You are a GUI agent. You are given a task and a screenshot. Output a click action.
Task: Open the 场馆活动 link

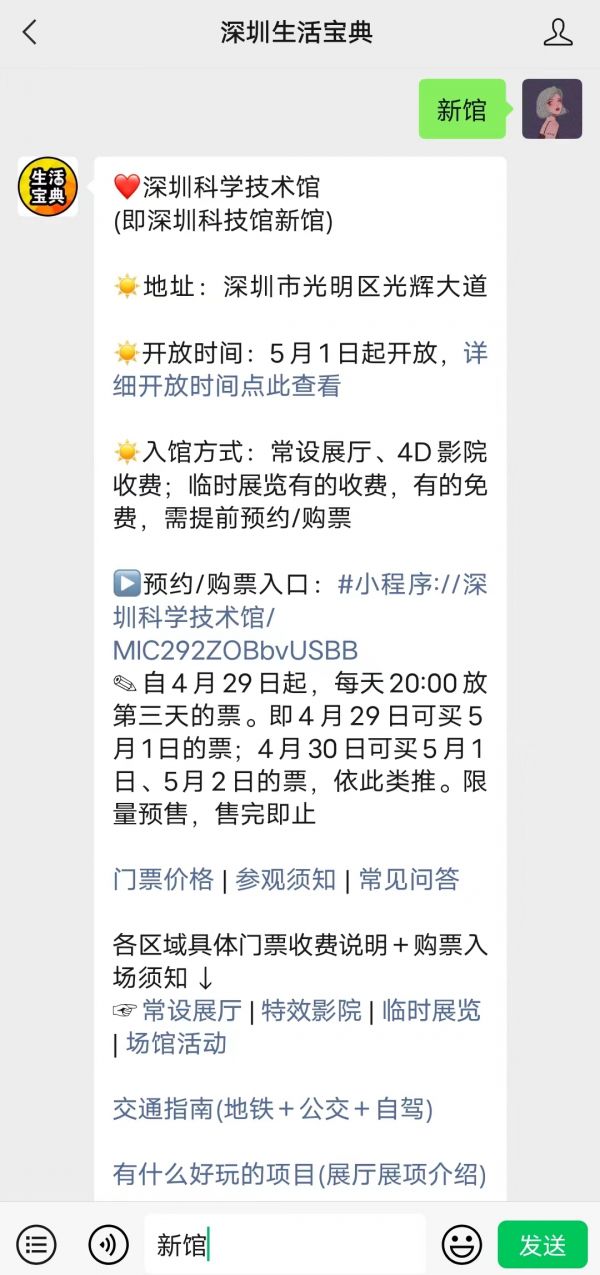pos(177,1044)
